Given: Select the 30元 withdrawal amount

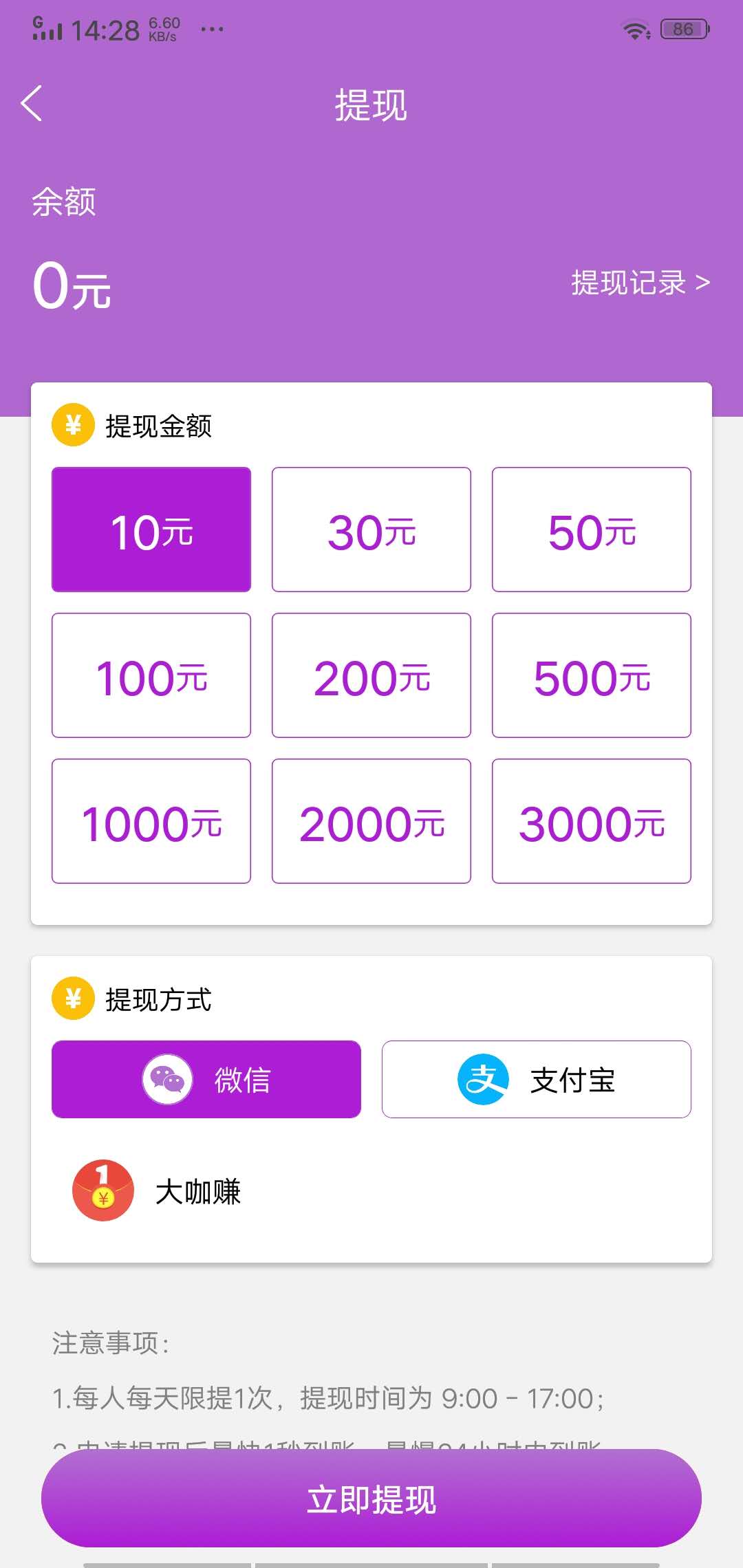Looking at the screenshot, I should coord(371,530).
